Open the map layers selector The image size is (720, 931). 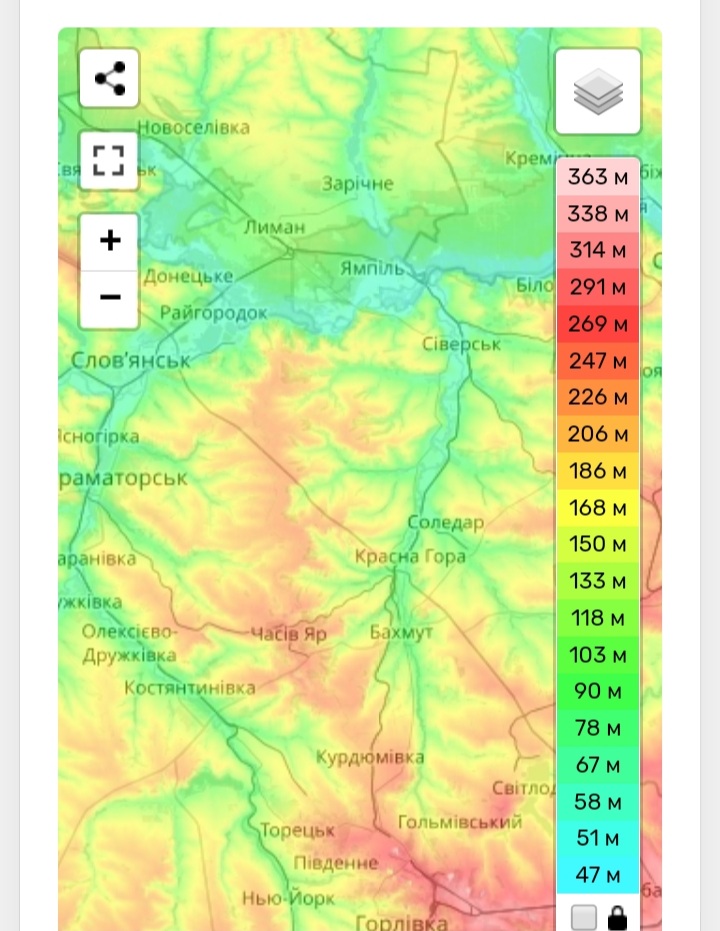[x=598, y=91]
